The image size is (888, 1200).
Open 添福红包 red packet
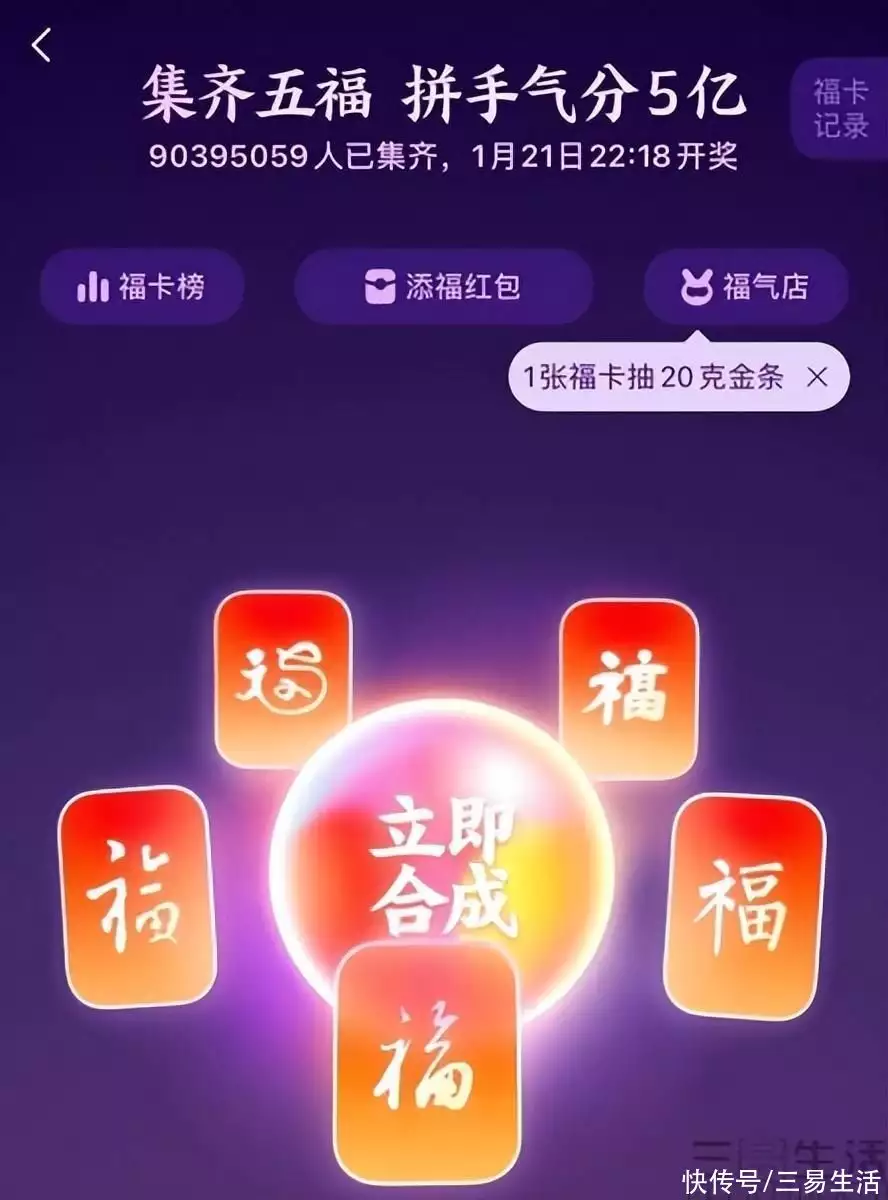(443, 288)
